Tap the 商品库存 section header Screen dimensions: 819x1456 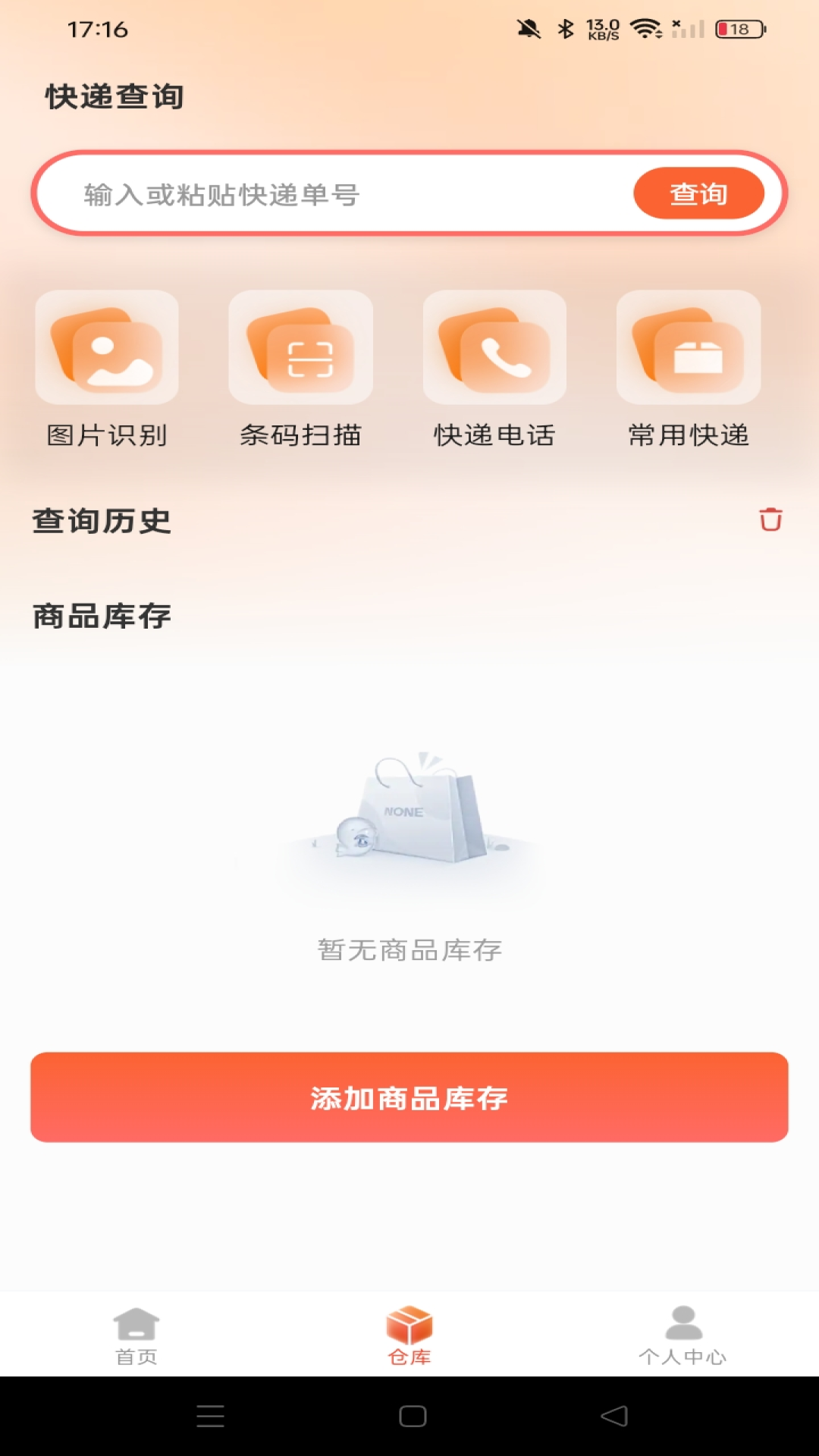point(101,617)
